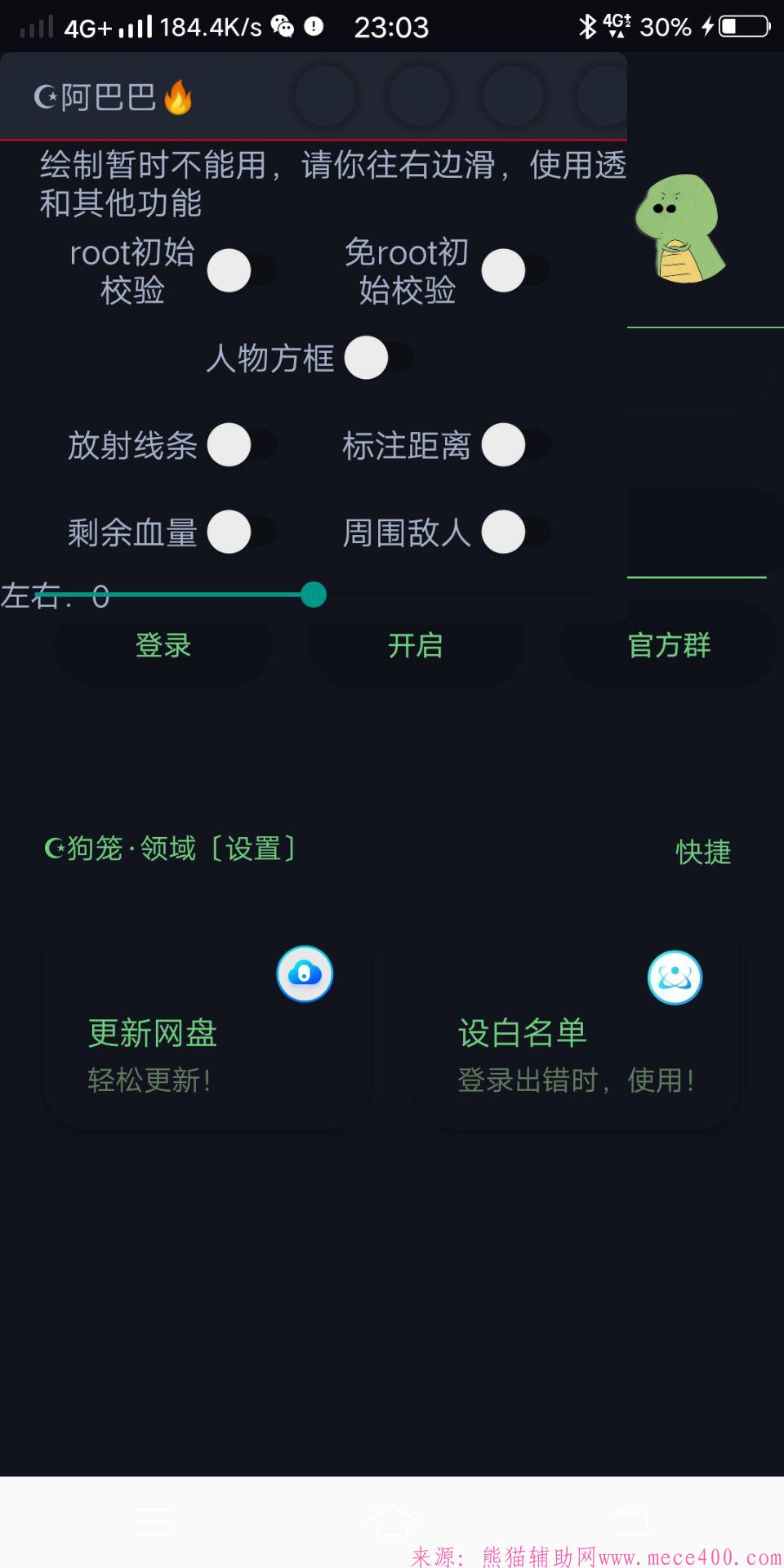Viewport: 784px width, 1568px height.
Task: Toggle 放射线条 on
Action: coord(229,446)
